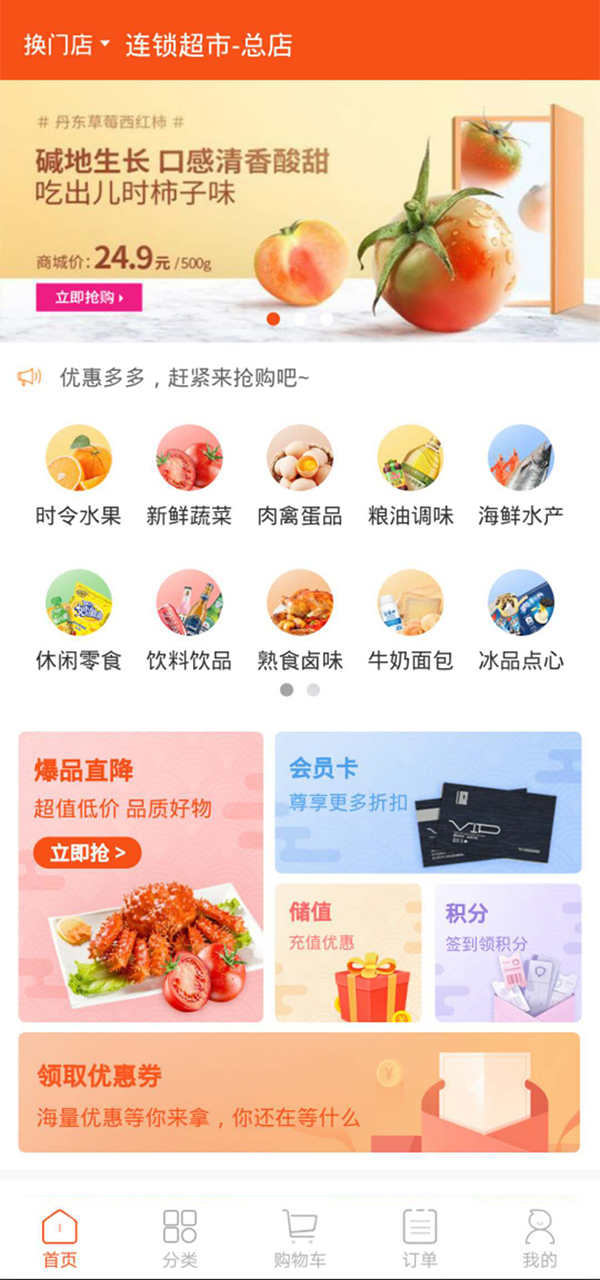
Task: Open the 领取优惠券 coupon banner
Action: point(299,1092)
